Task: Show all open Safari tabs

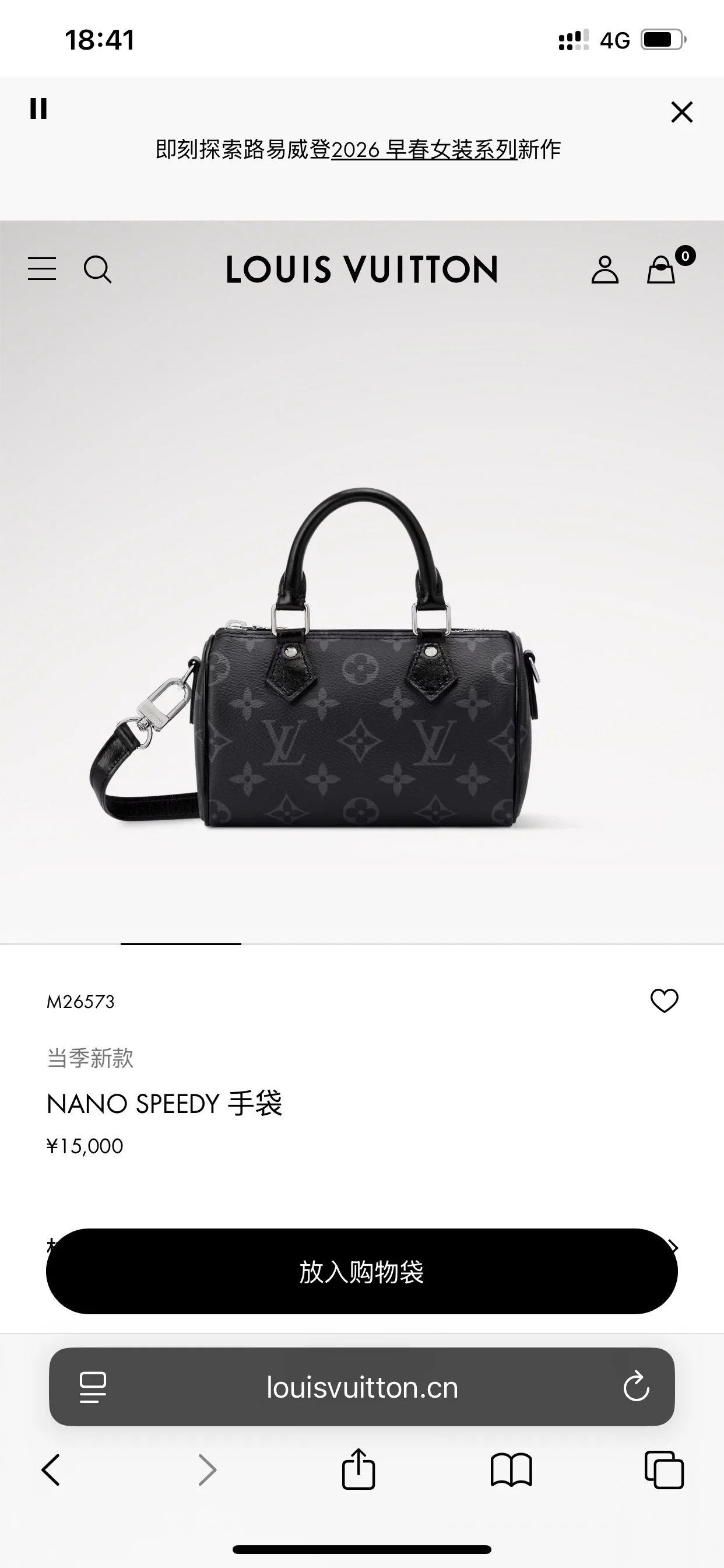Action: click(x=664, y=1470)
